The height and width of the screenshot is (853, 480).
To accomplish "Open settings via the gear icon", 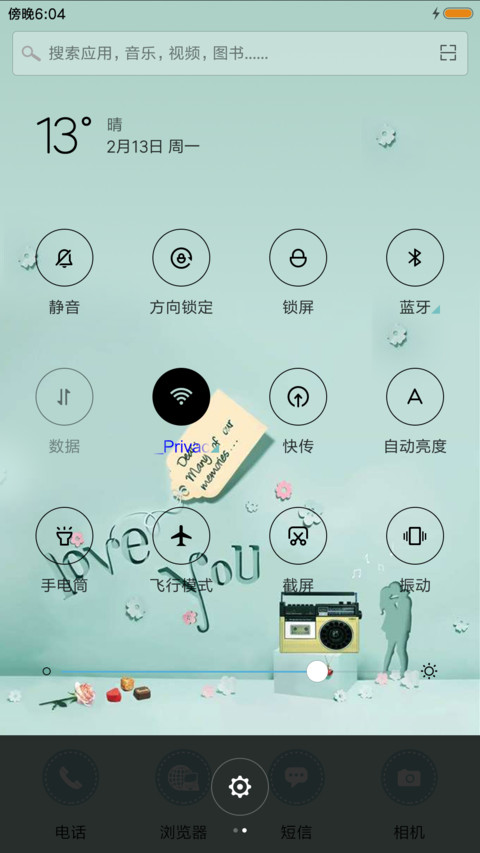I will pyautogui.click(x=240, y=787).
